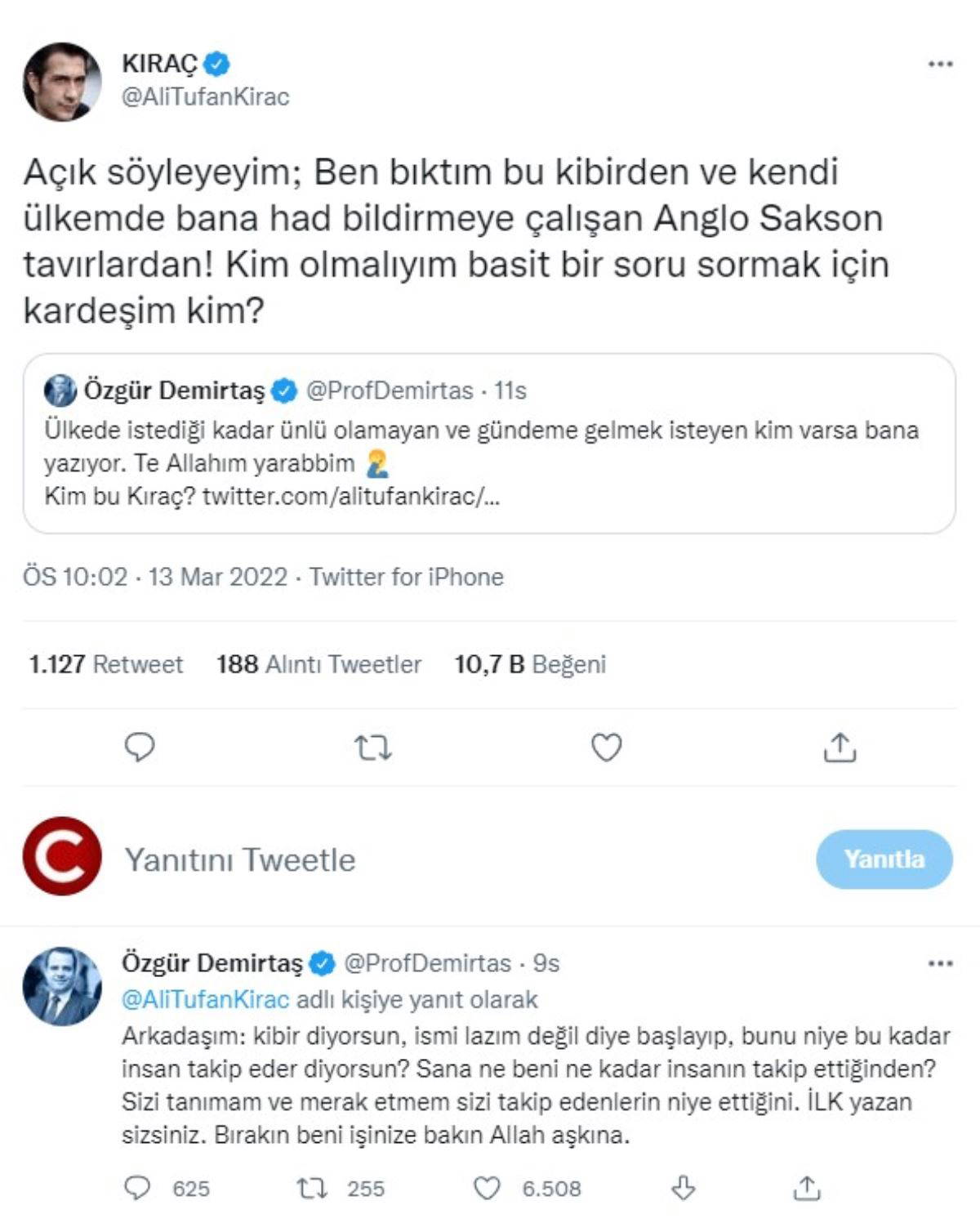Screen dimensions: 980x1223
Task: Open overflow menu on KIRAÇ's tweet
Action: 940,64
